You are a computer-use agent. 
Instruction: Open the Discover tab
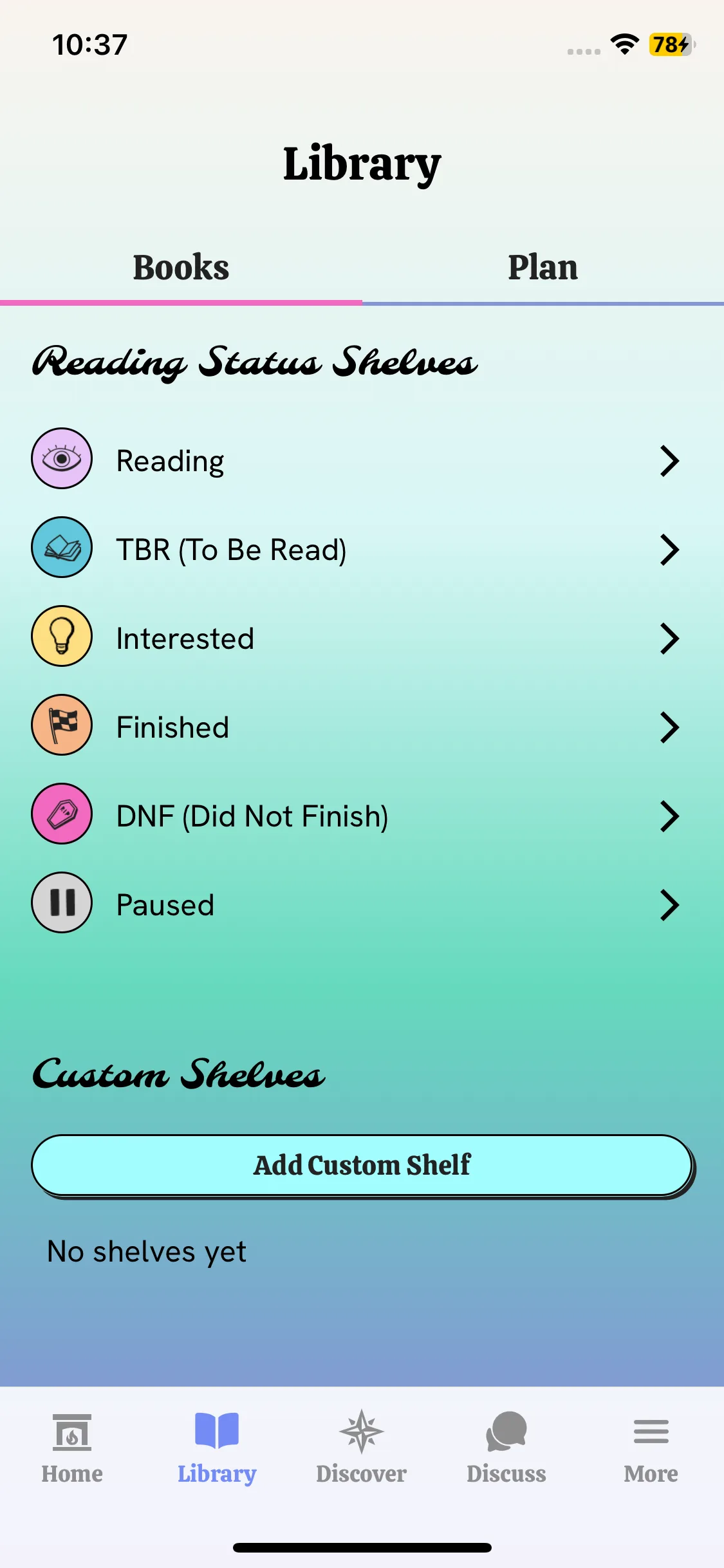coord(361,1444)
